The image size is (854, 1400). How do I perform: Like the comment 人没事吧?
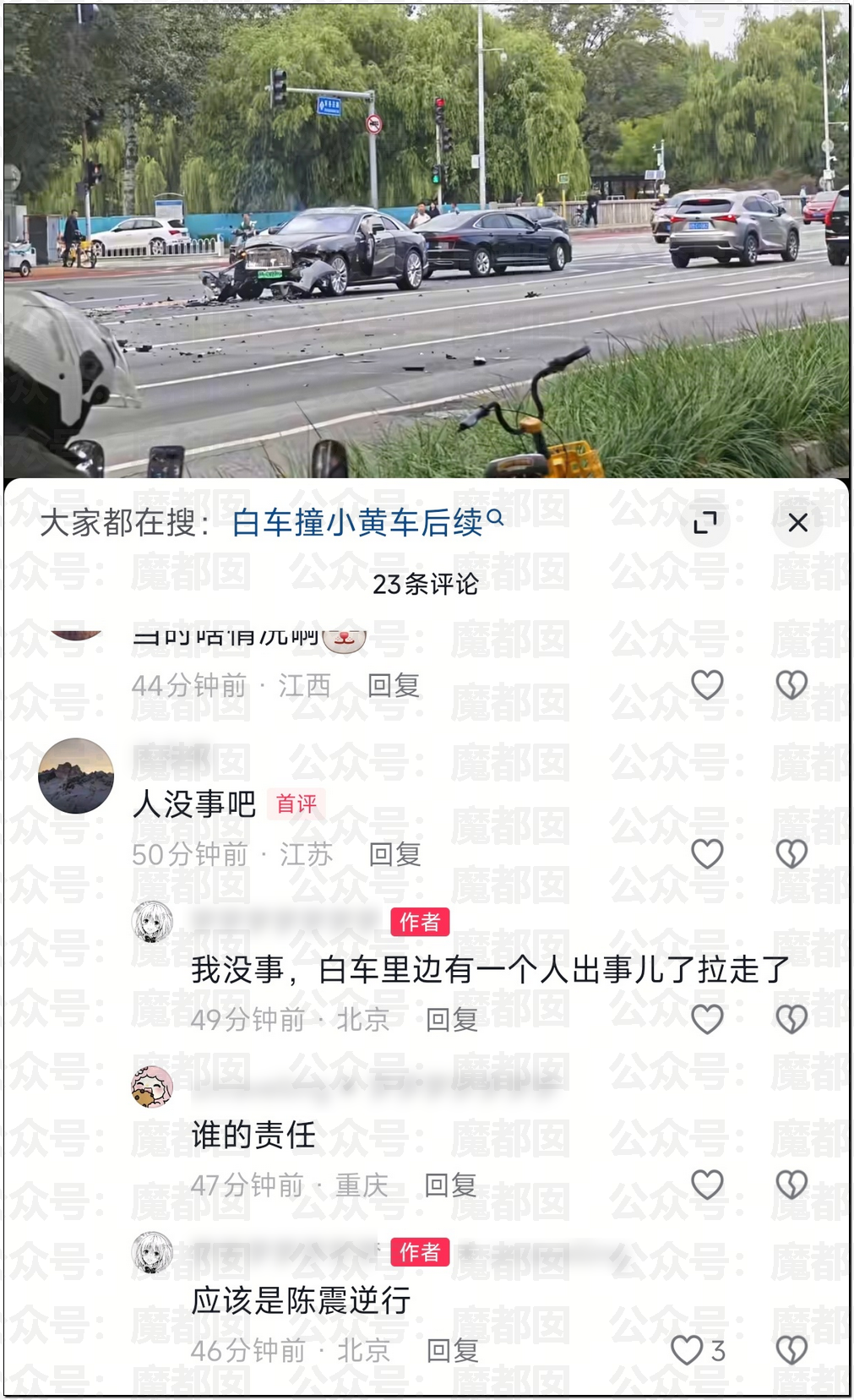[707, 854]
